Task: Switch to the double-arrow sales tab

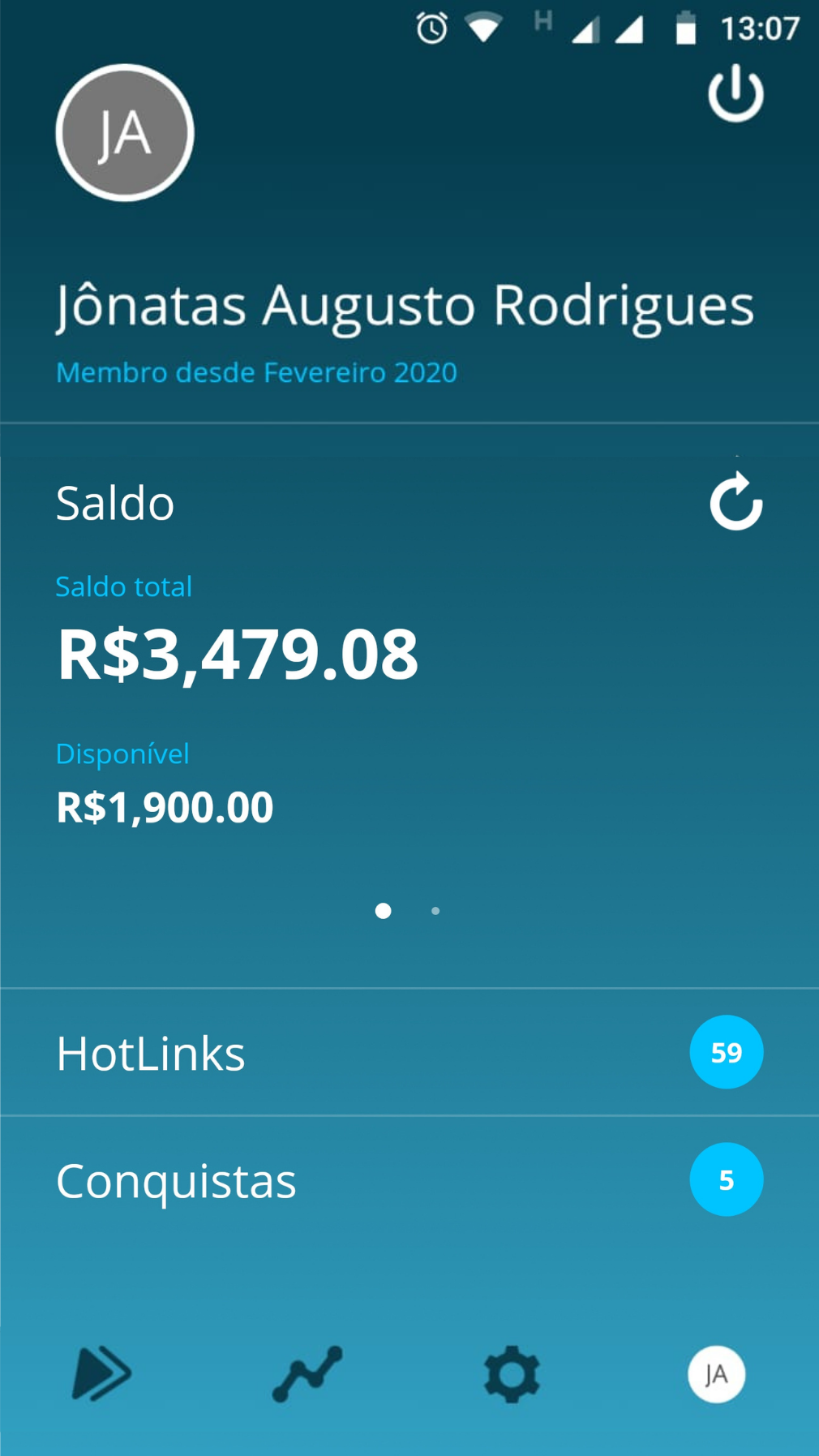Action: 101,1373
